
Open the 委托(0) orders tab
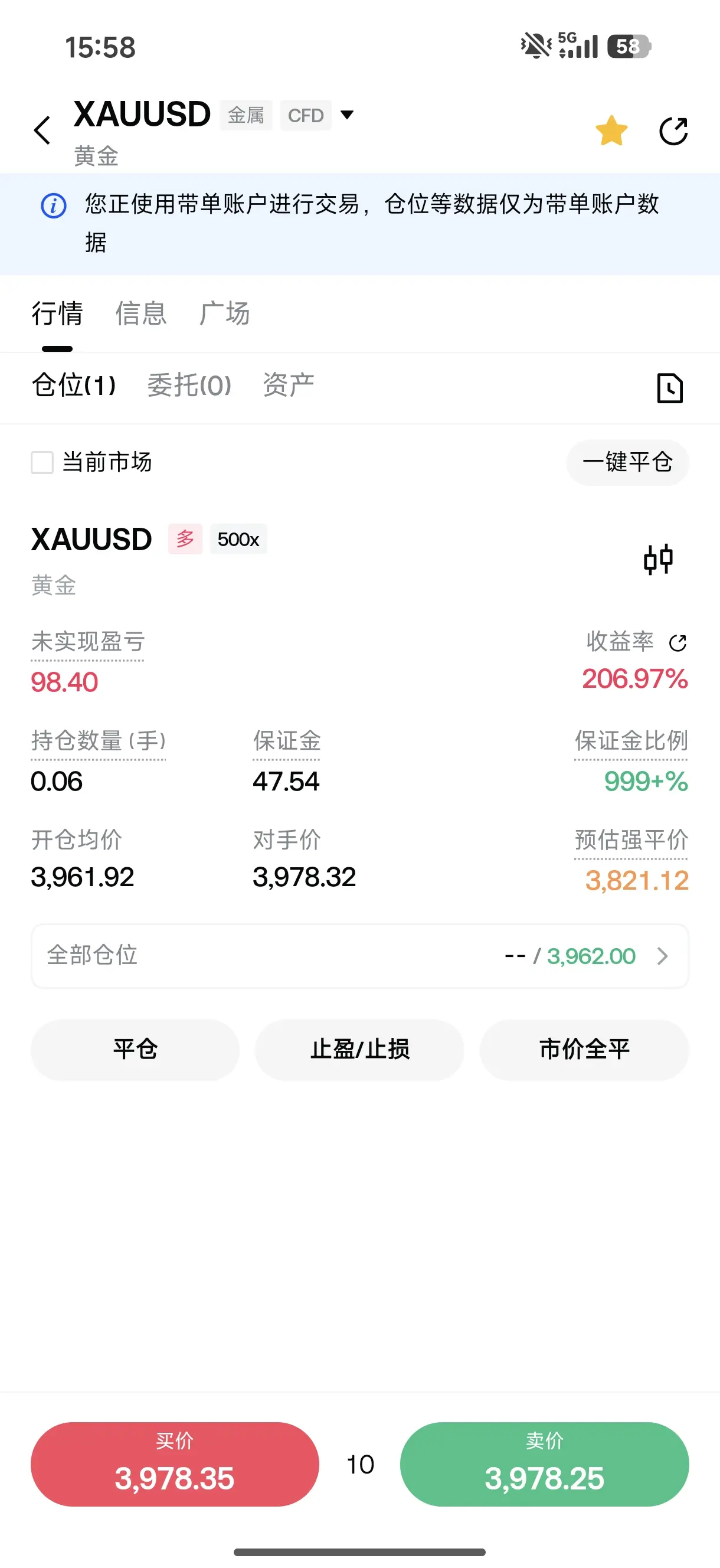coord(189,386)
